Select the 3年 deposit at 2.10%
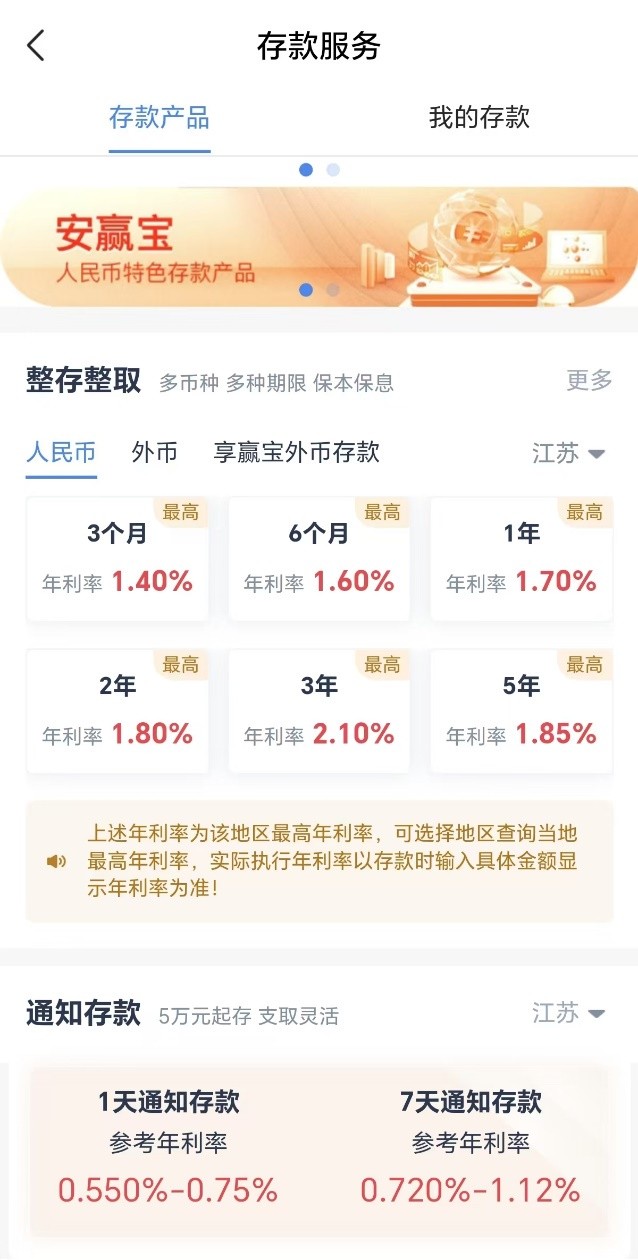Image resolution: width=638 pixels, height=1260 pixels. click(319, 712)
